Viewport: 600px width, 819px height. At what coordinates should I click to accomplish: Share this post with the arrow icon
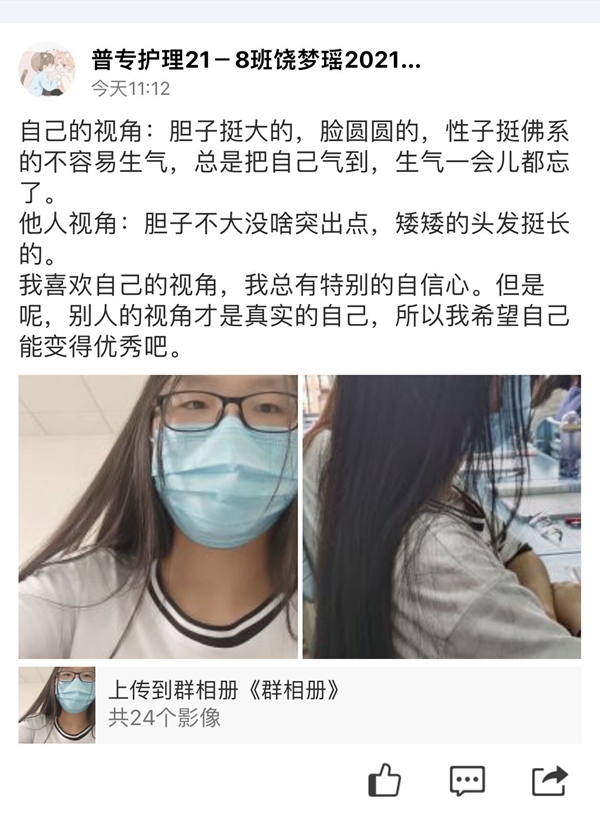549,780
